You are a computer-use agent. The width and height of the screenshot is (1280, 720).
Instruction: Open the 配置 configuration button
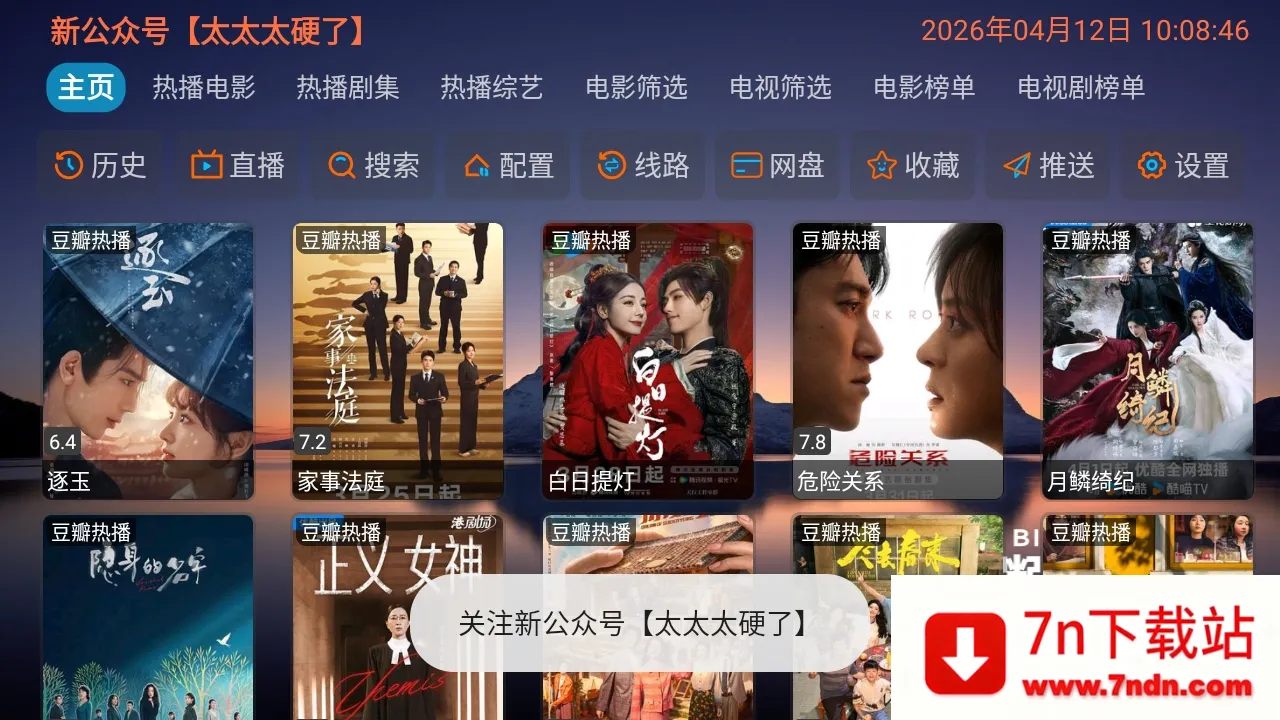tap(508, 165)
